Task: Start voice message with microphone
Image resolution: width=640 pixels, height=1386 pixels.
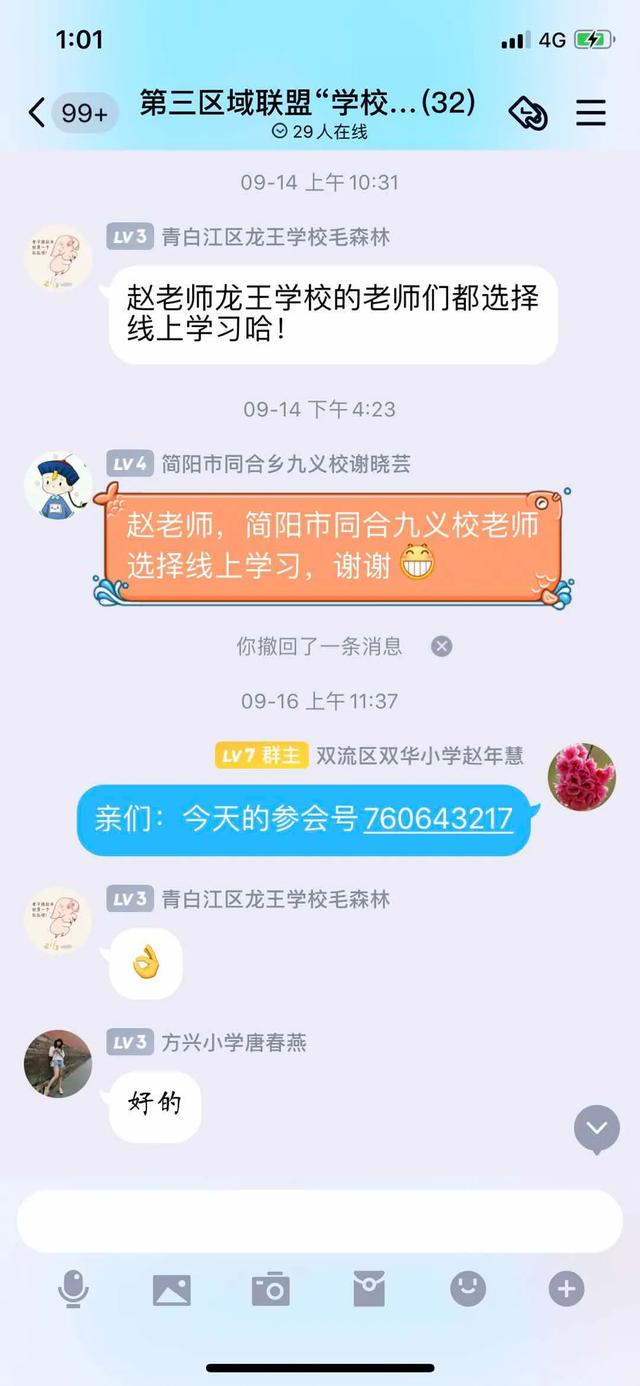Action: [73, 1290]
